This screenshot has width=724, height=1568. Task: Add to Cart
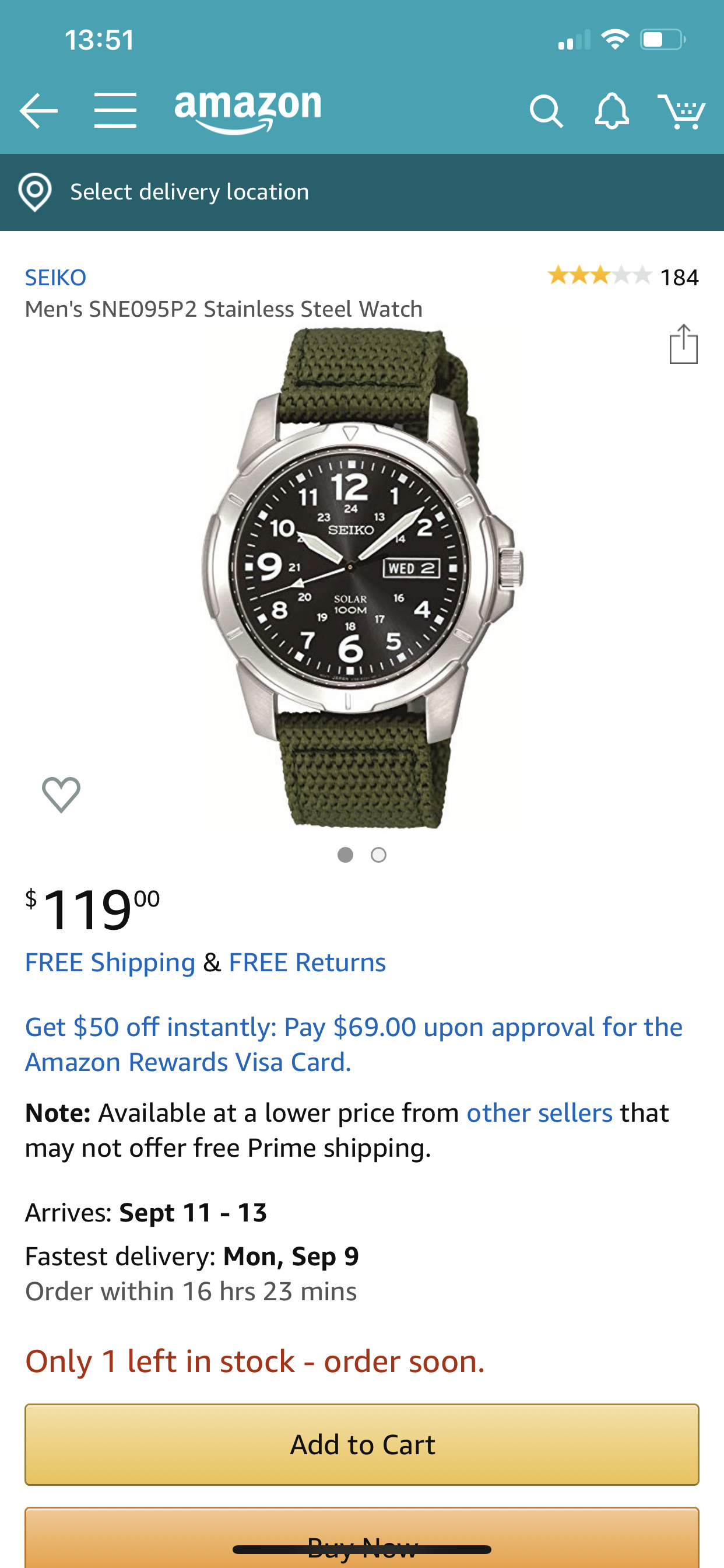click(362, 1444)
